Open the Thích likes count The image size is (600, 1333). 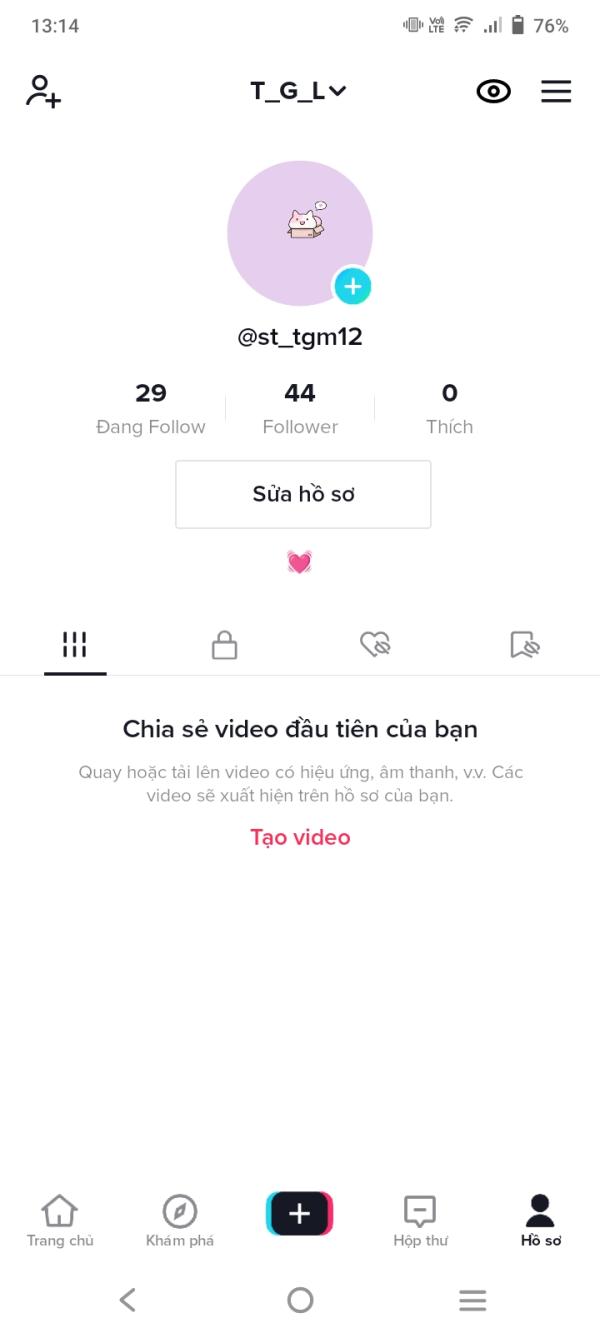[449, 409]
